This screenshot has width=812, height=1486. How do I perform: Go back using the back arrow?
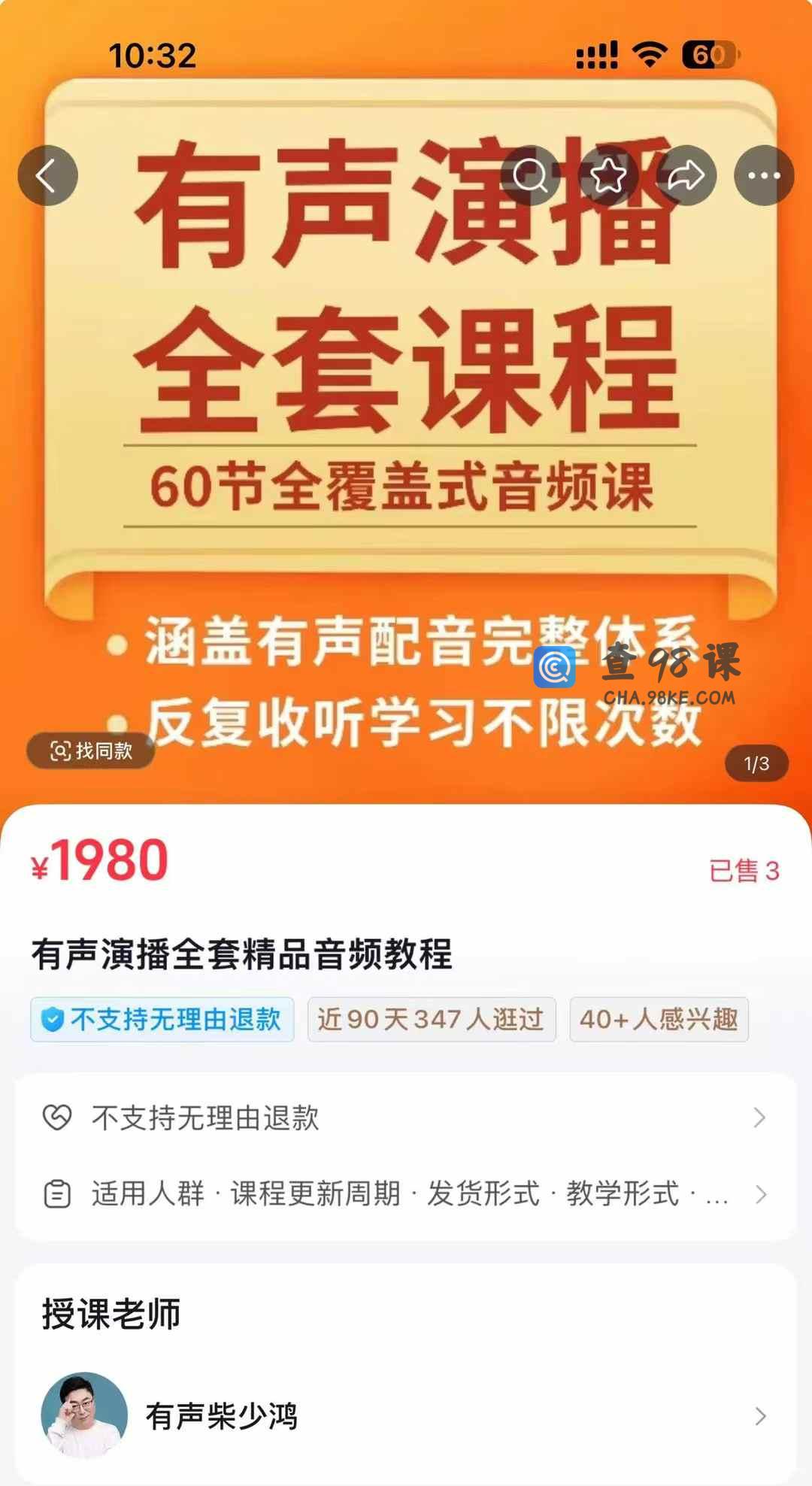point(47,176)
